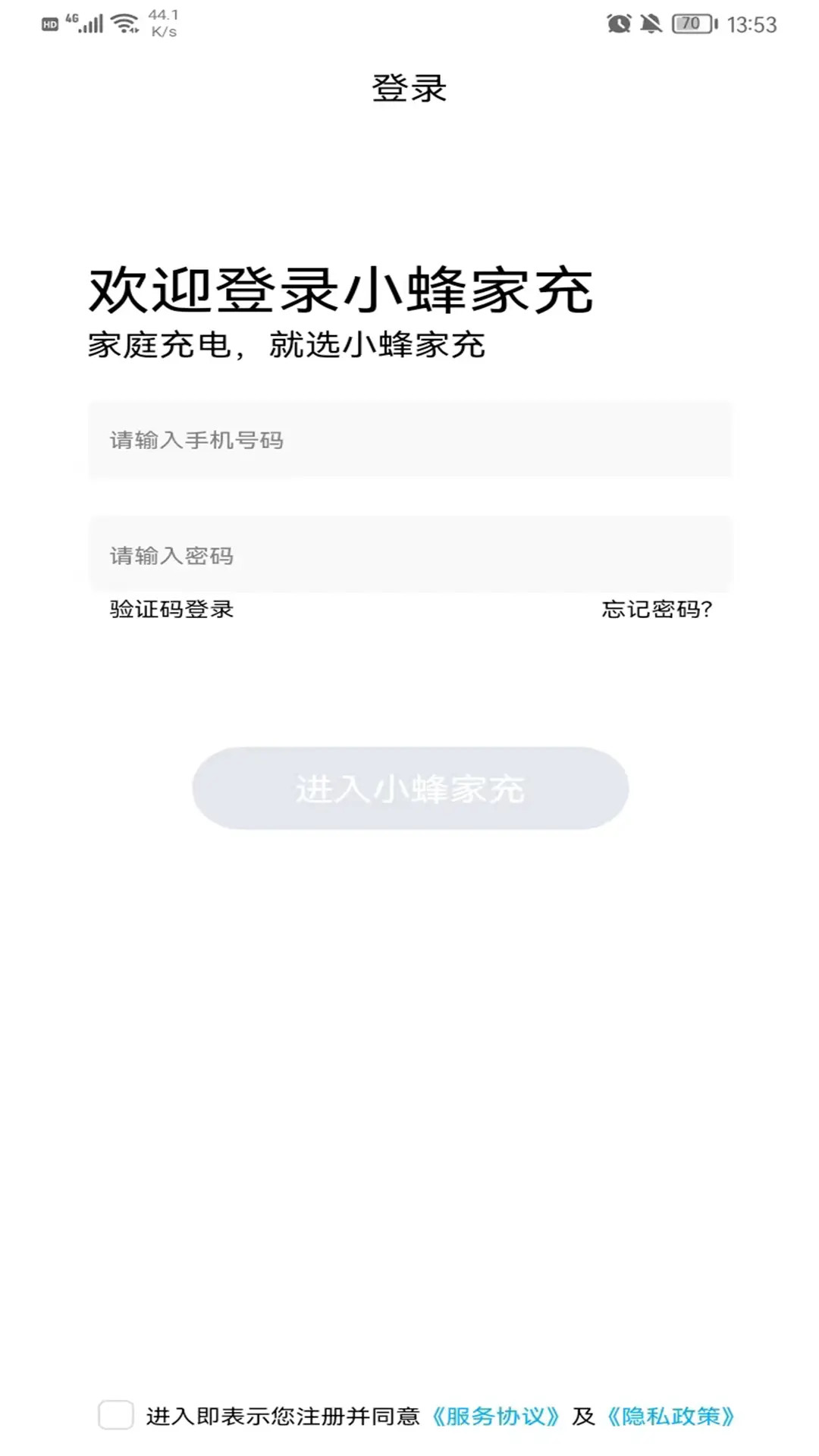Switch to verification code login
This screenshot has height=1456, width=819.
[x=171, y=609]
